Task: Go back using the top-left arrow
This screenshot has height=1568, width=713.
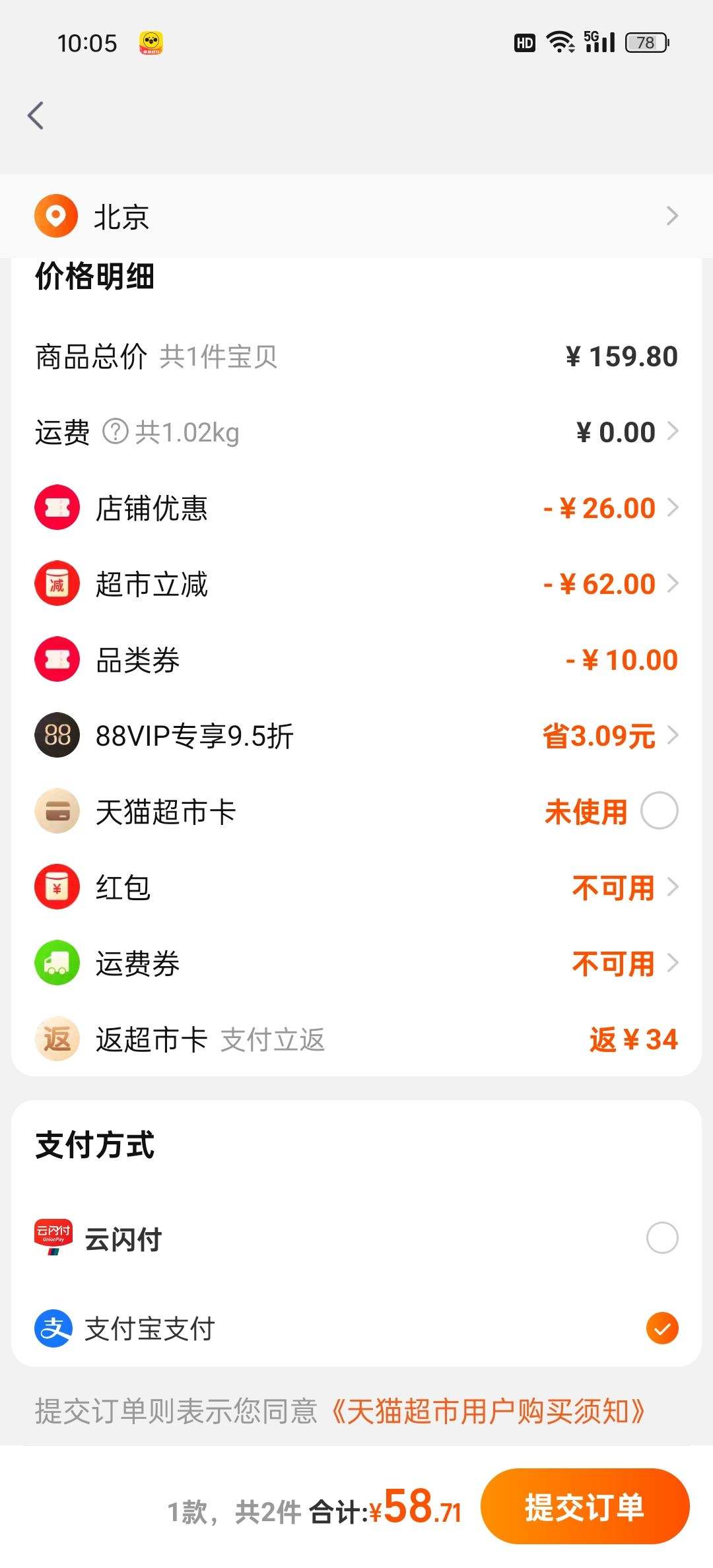Action: click(36, 115)
